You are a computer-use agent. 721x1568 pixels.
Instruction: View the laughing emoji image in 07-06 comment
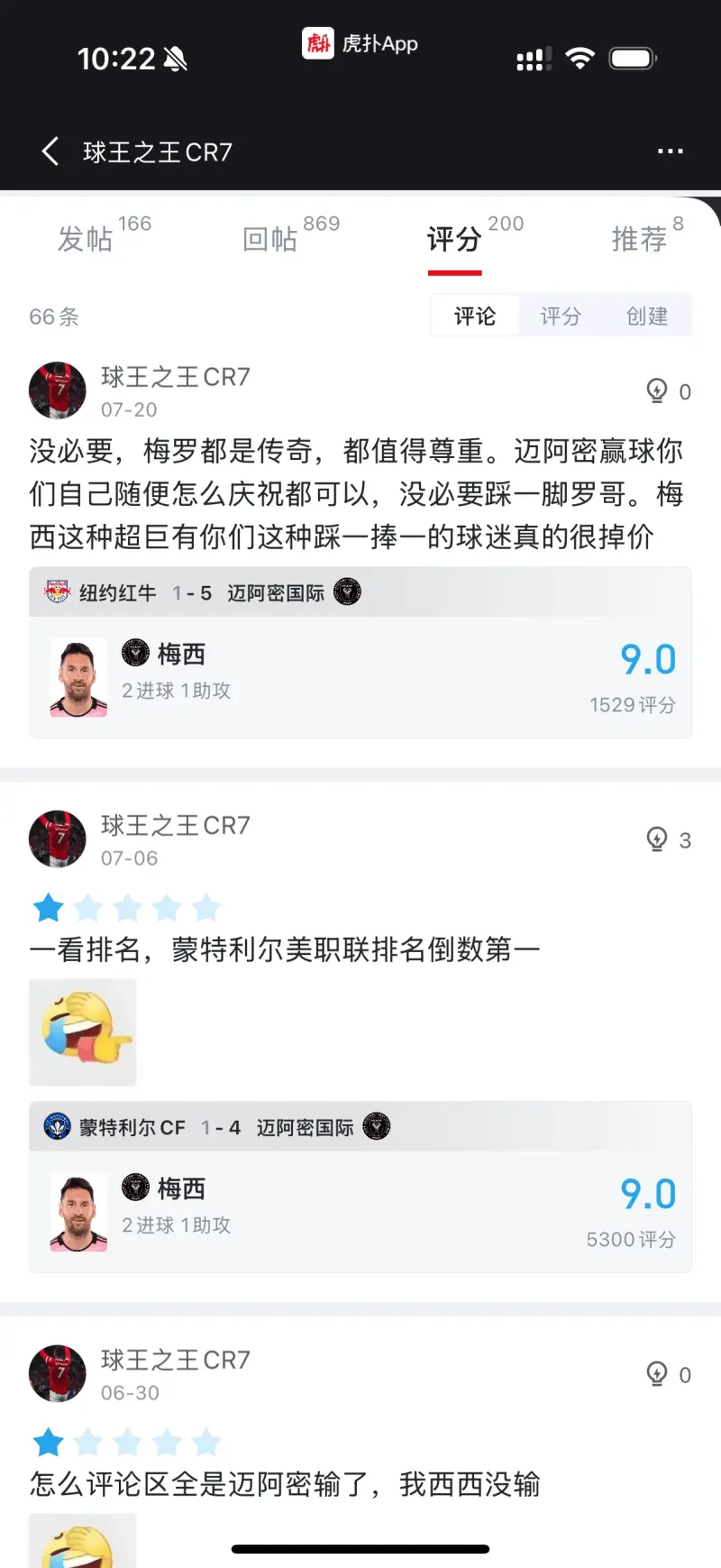[83, 1032]
